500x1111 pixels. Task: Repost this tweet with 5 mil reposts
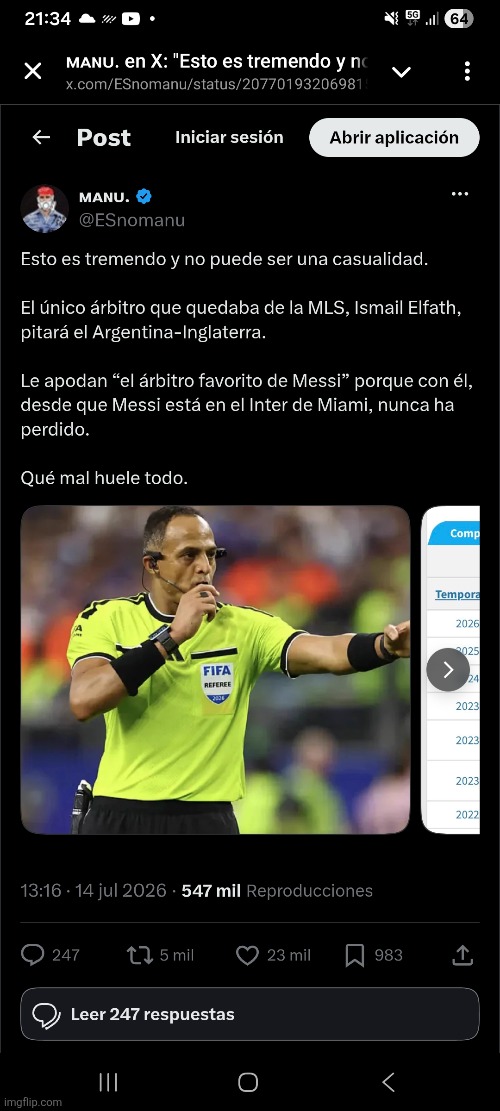point(140,956)
